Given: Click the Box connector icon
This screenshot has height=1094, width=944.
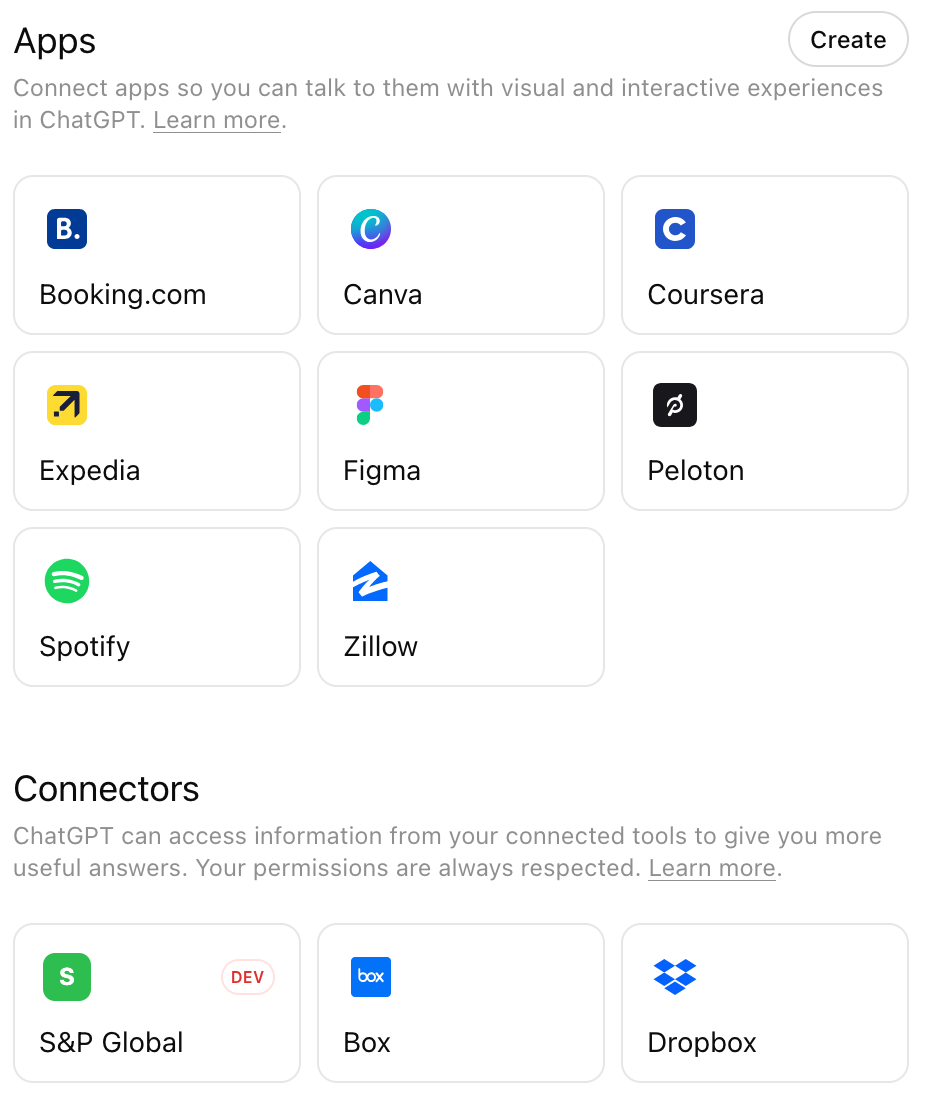Looking at the screenshot, I should click(371, 977).
